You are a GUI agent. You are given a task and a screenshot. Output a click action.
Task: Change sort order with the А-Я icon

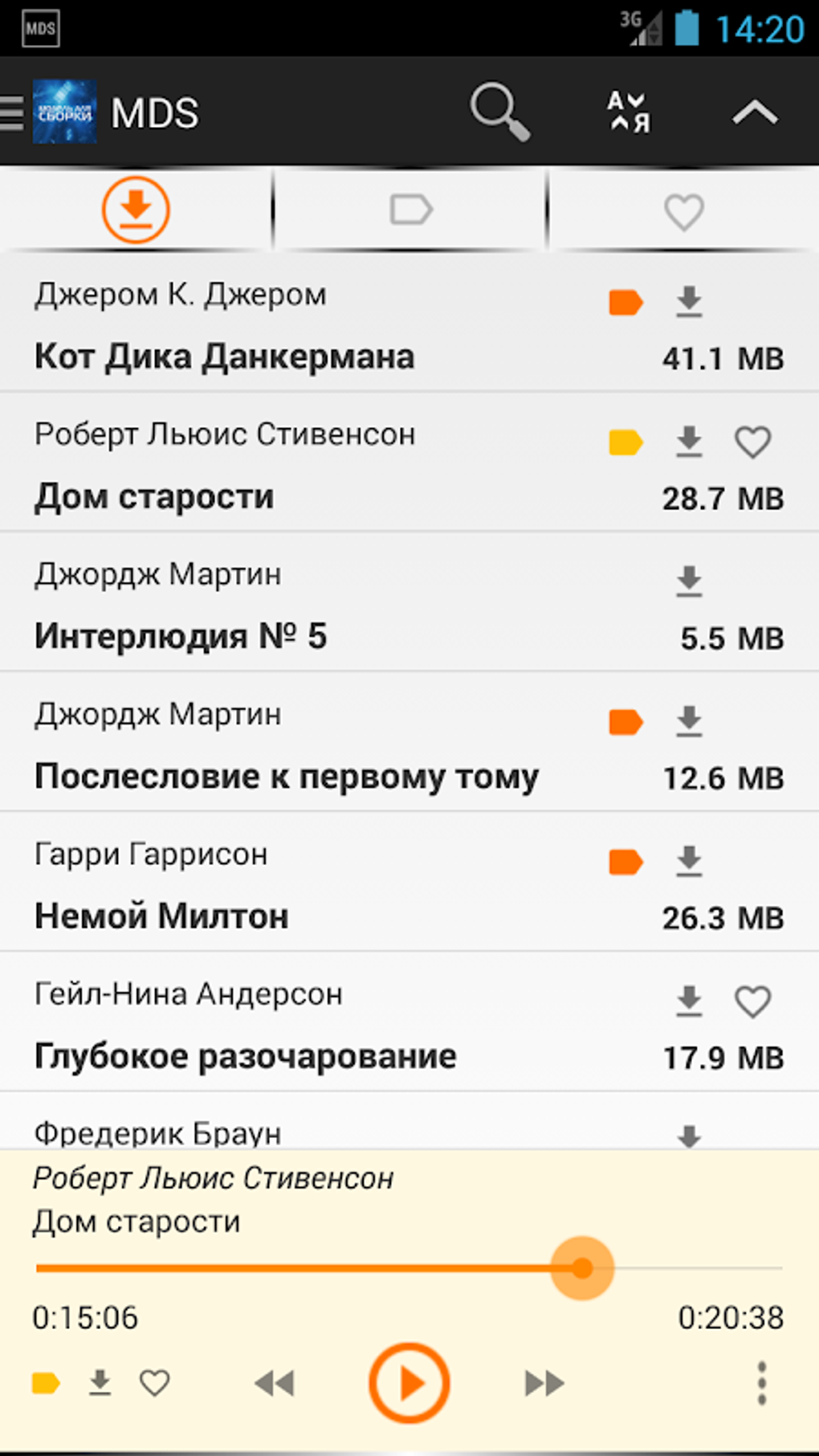click(x=628, y=112)
